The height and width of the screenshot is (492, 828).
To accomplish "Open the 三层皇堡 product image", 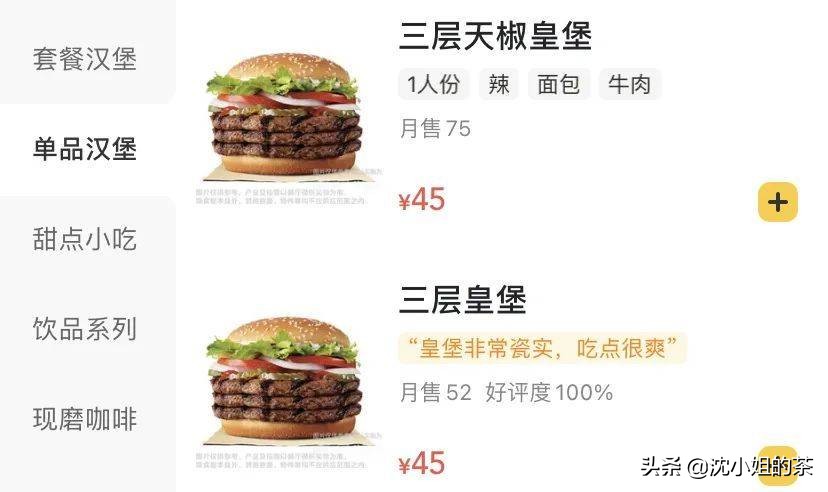I will 283,383.
